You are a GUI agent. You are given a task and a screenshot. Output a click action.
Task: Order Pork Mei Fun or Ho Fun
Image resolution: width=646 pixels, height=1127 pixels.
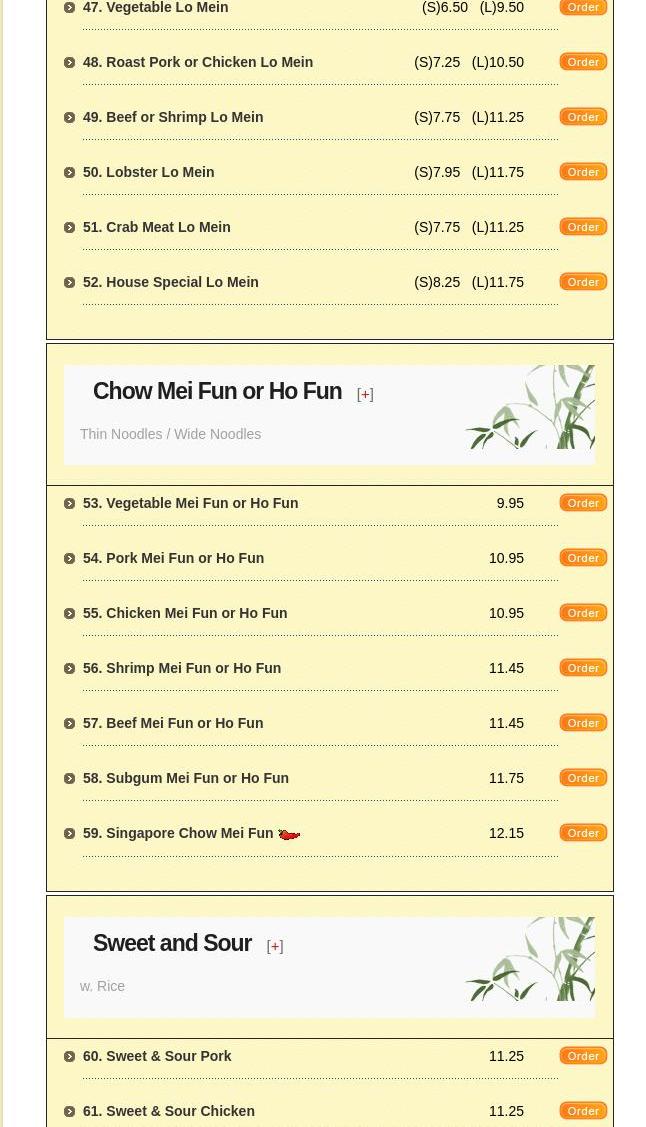click(583, 558)
